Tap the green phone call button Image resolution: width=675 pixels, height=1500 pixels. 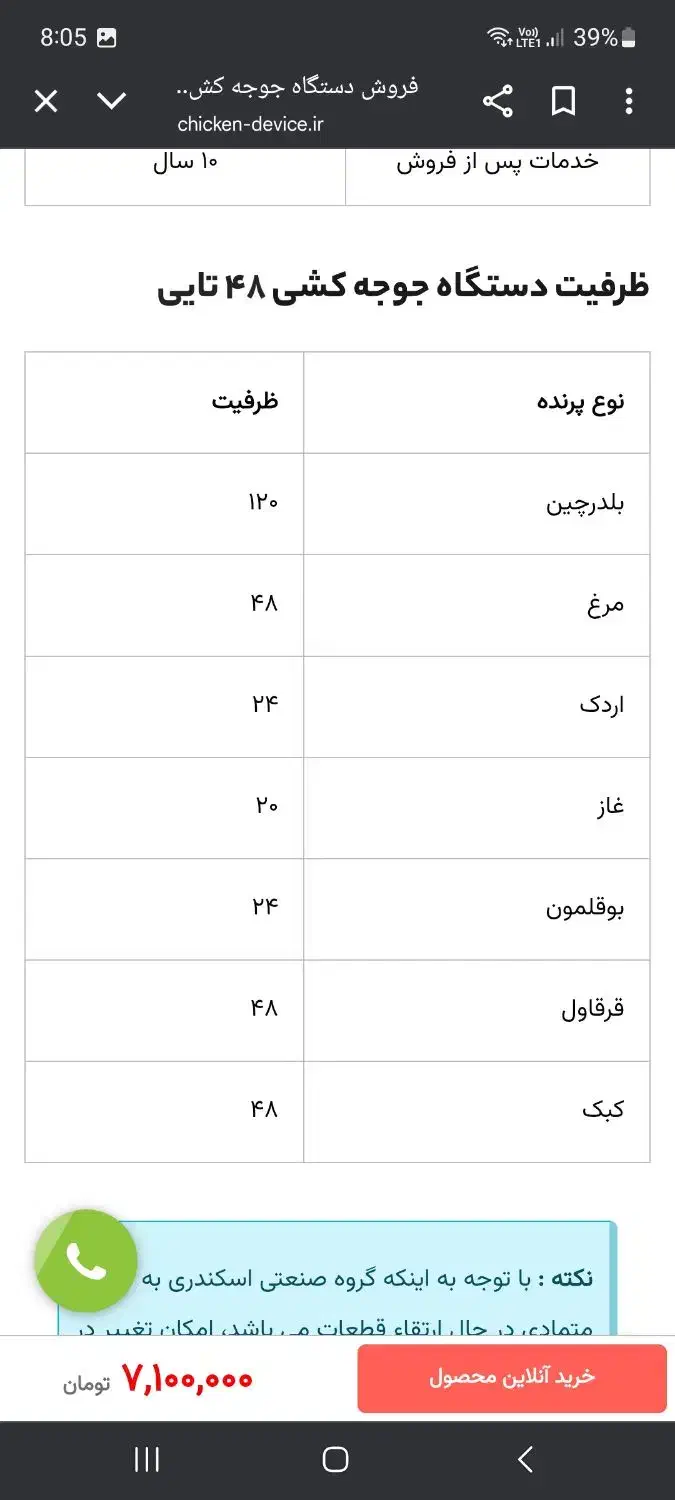[x=86, y=1261]
